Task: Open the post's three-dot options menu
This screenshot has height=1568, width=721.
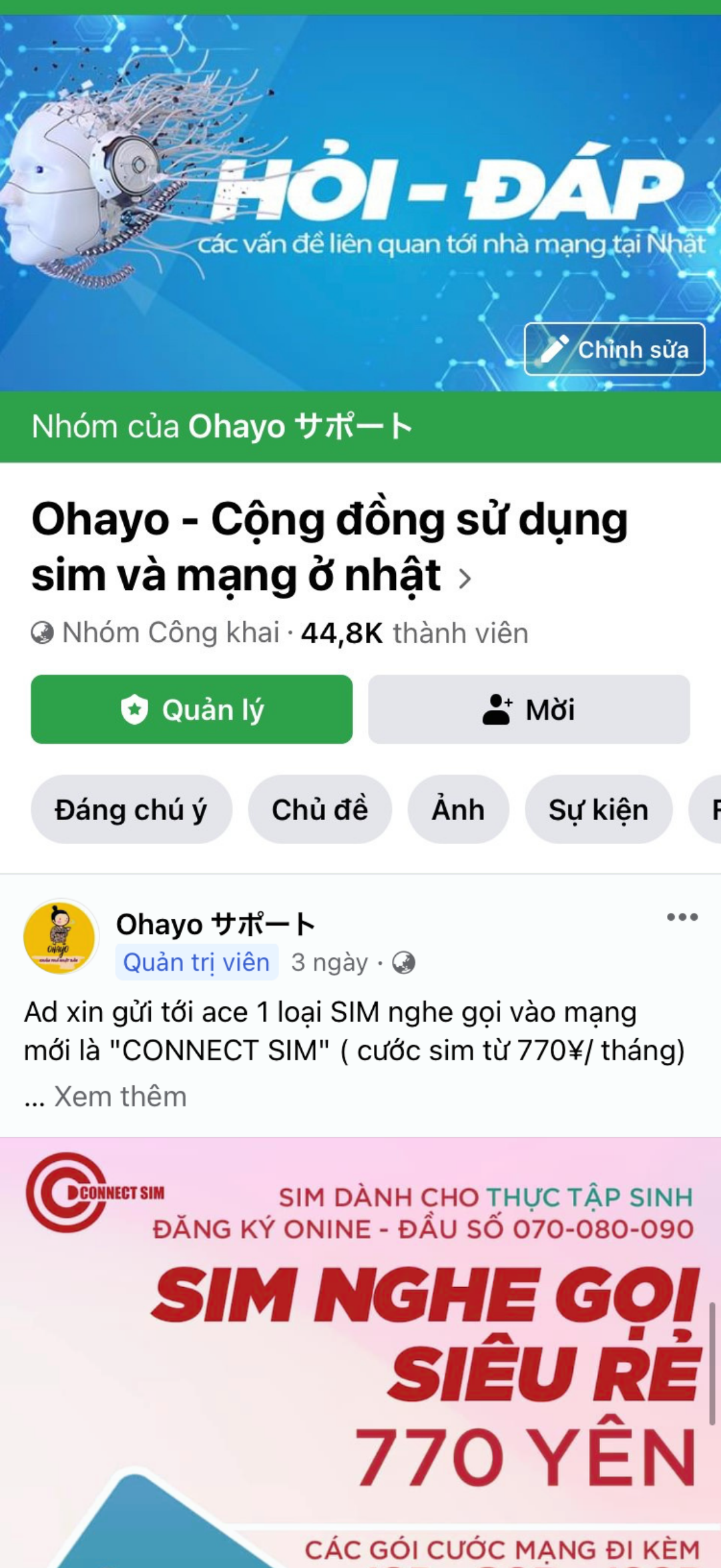Action: 682,917
